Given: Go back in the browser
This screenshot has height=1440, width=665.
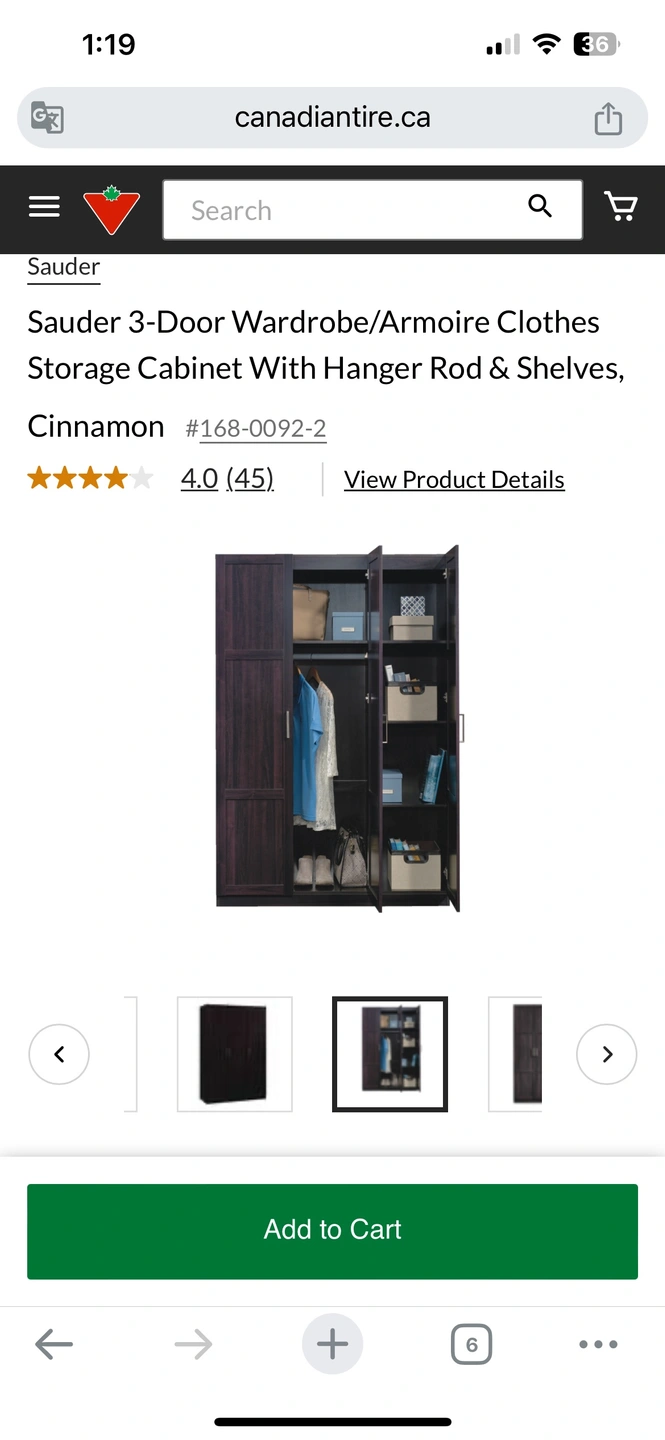Looking at the screenshot, I should point(54,1345).
